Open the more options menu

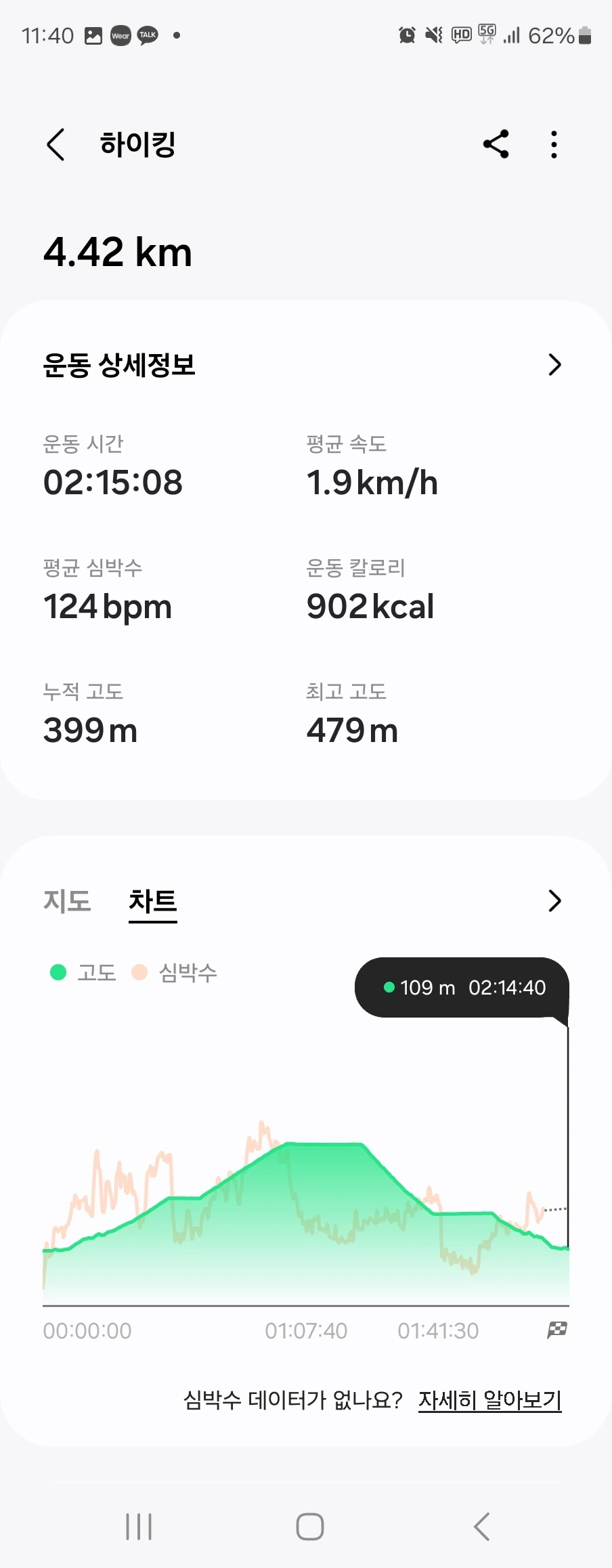pyautogui.click(x=554, y=144)
